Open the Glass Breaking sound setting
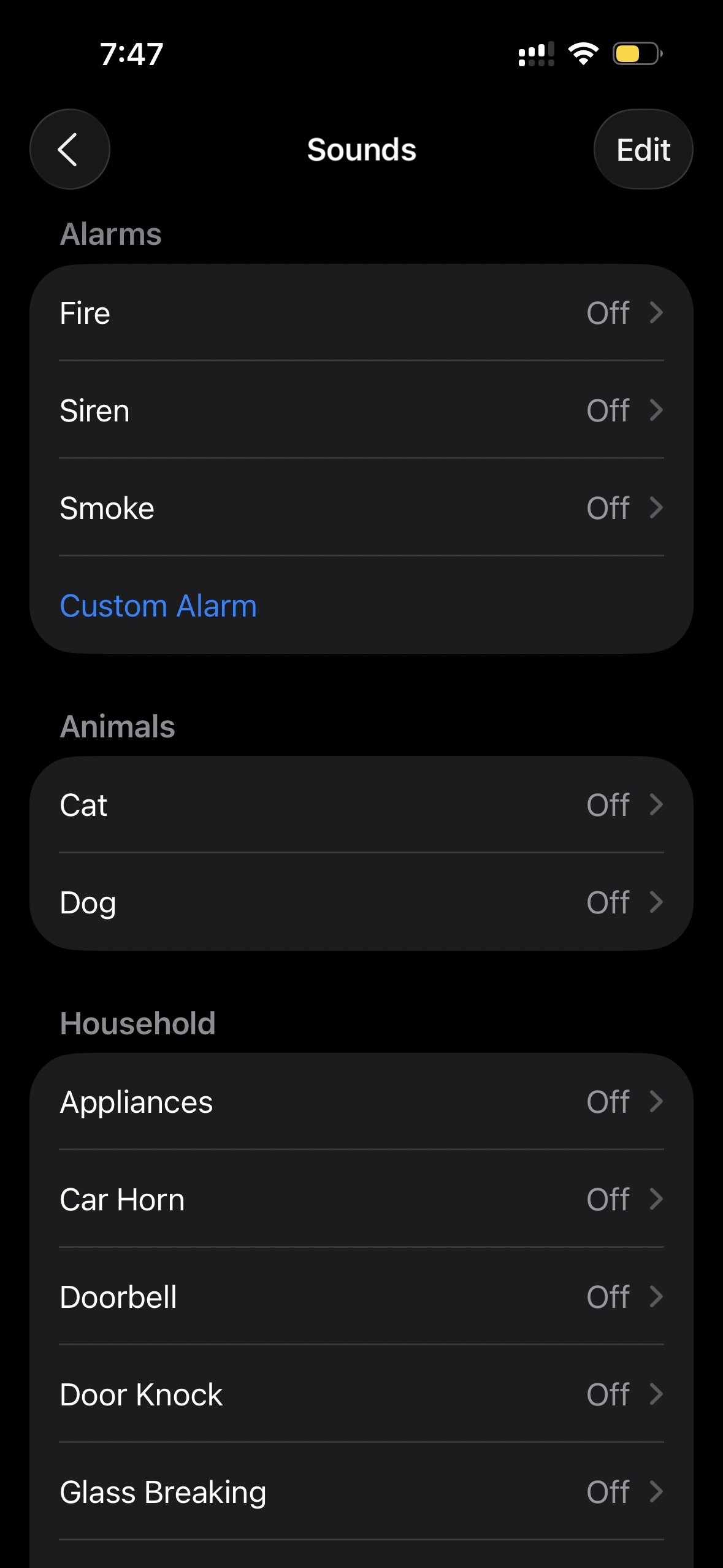 tap(361, 1492)
